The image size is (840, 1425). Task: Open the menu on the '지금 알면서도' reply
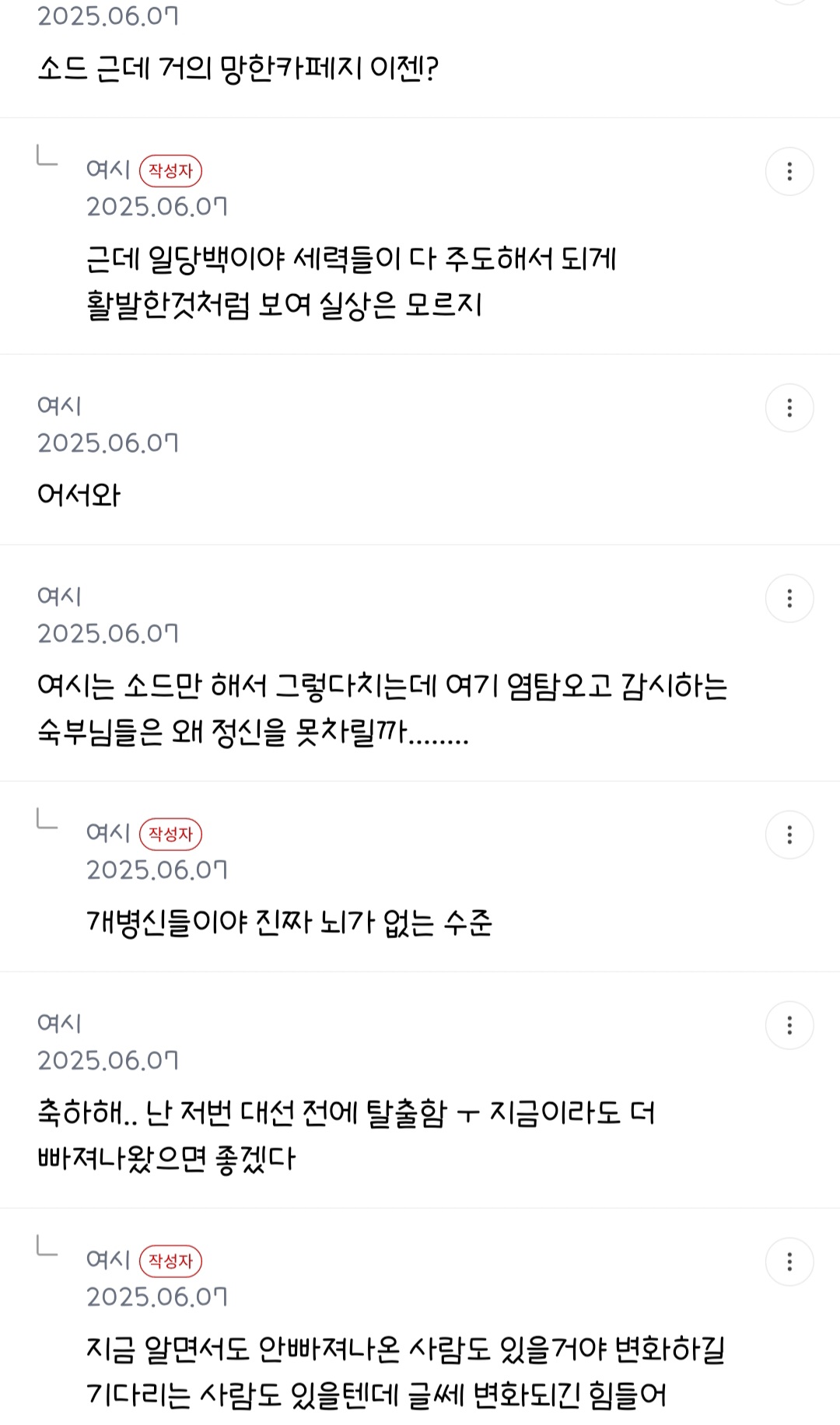point(789,1262)
